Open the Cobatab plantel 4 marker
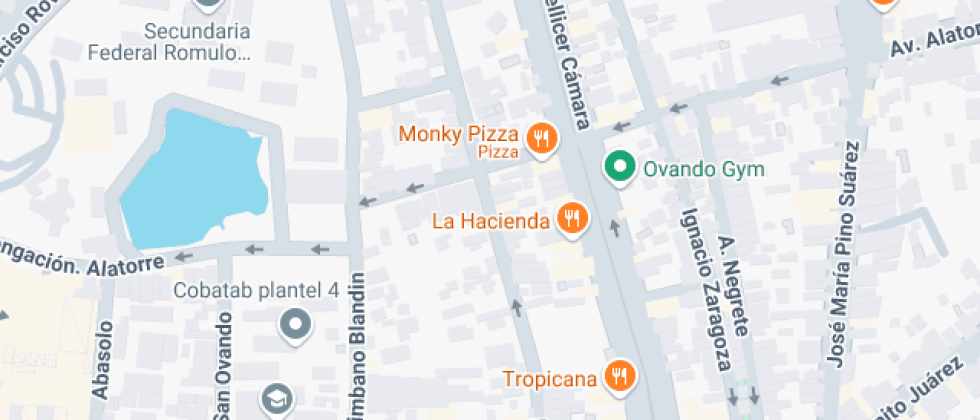Image resolution: width=980 pixels, height=420 pixels. pyautogui.click(x=296, y=324)
